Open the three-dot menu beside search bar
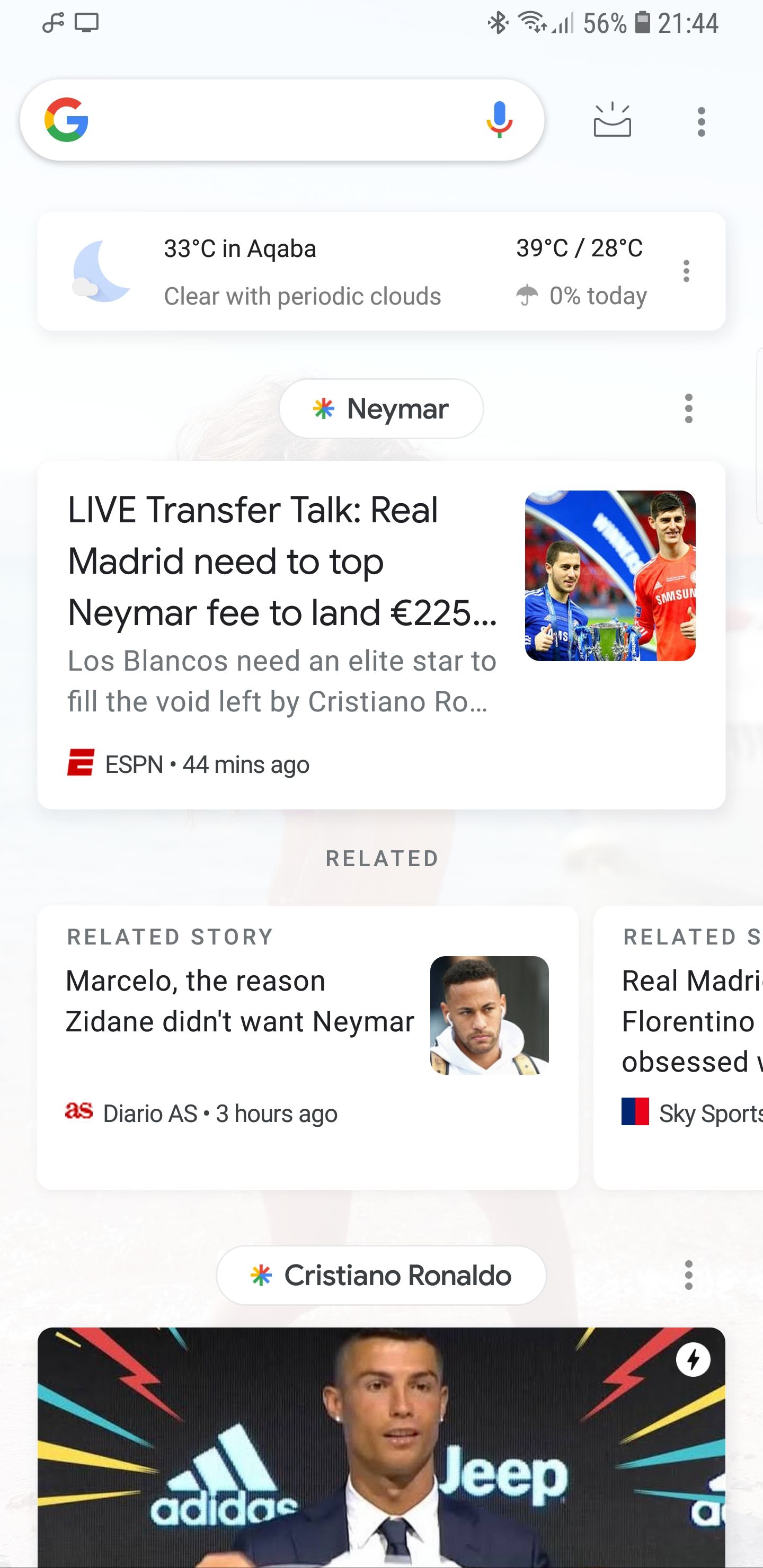The width and height of the screenshot is (763, 1568). coord(701,120)
